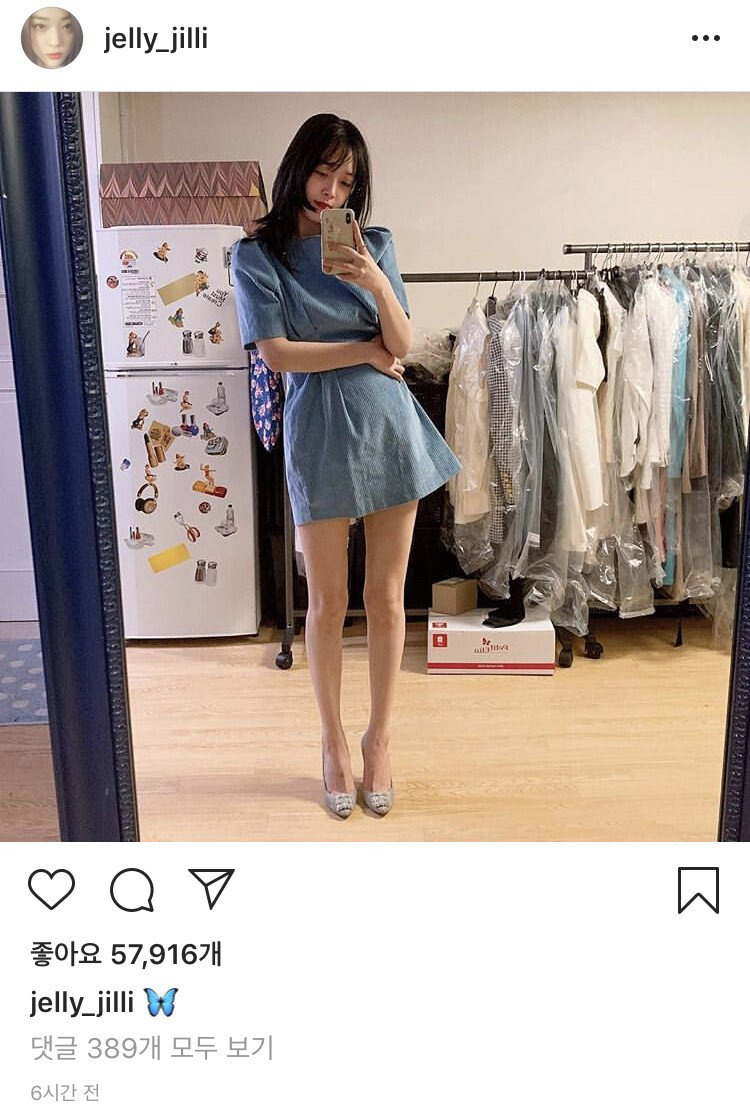Open the comment bubble icon

tap(132, 889)
